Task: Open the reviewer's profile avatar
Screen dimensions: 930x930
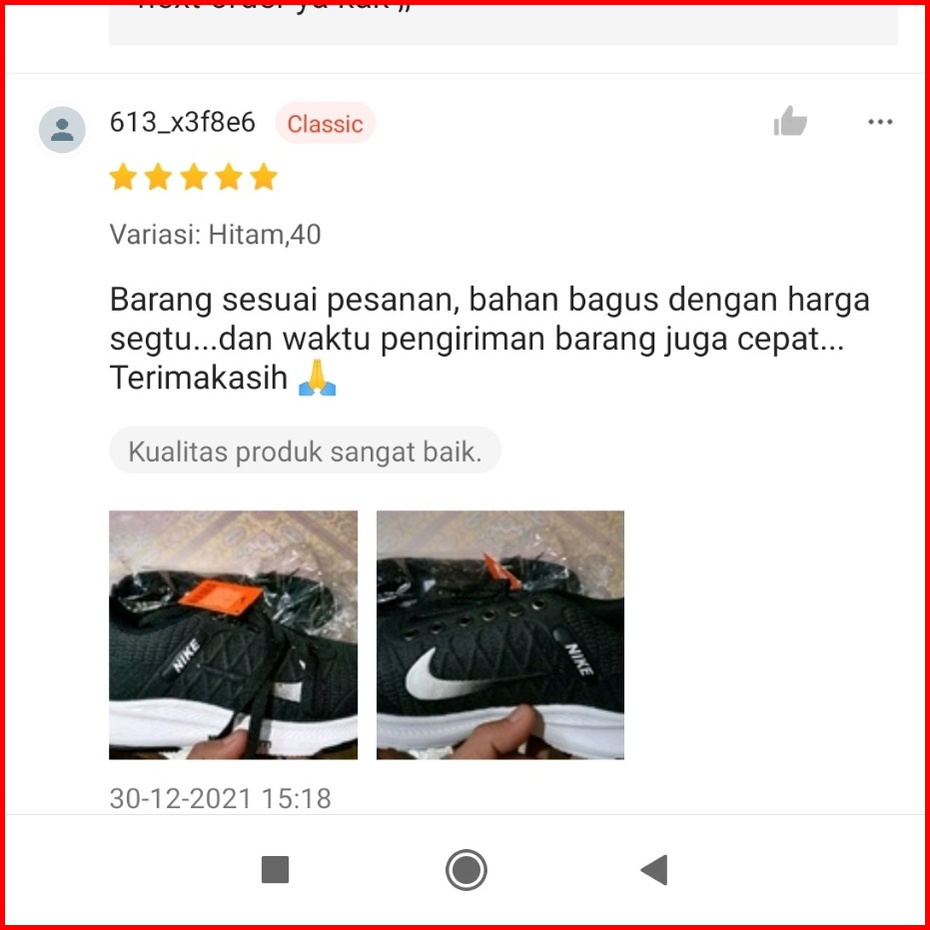Action: 62,129
